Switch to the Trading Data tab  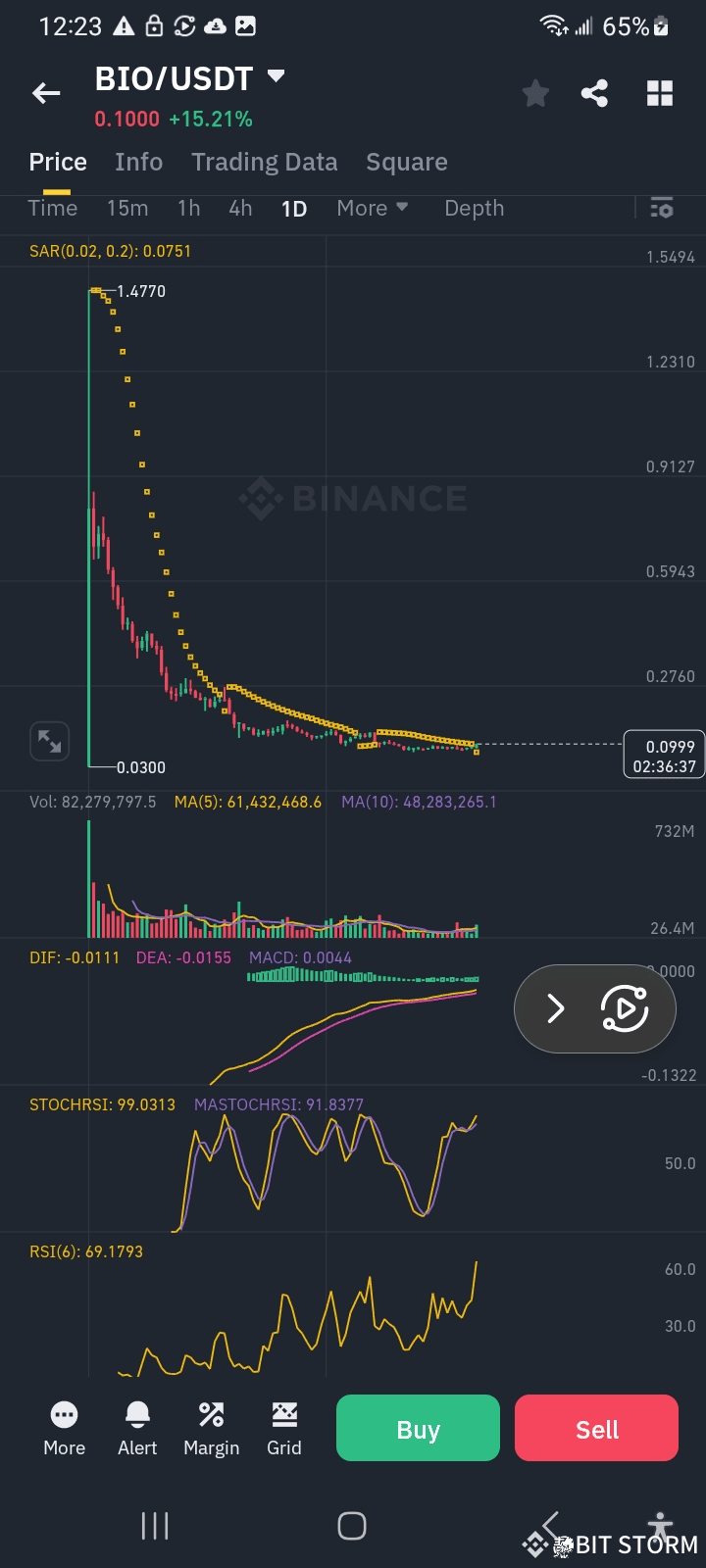click(x=264, y=162)
